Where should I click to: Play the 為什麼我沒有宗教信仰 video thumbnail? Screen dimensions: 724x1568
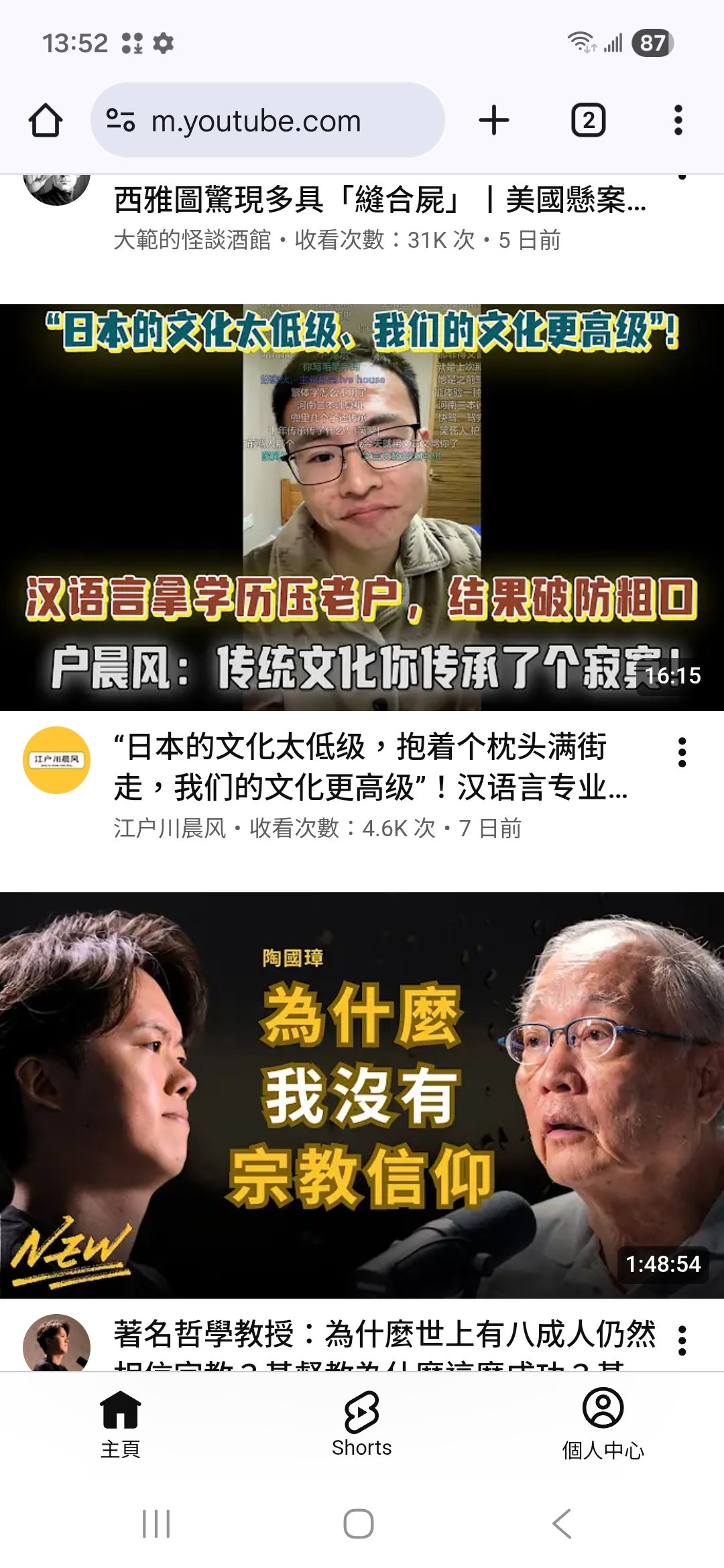[362, 1095]
